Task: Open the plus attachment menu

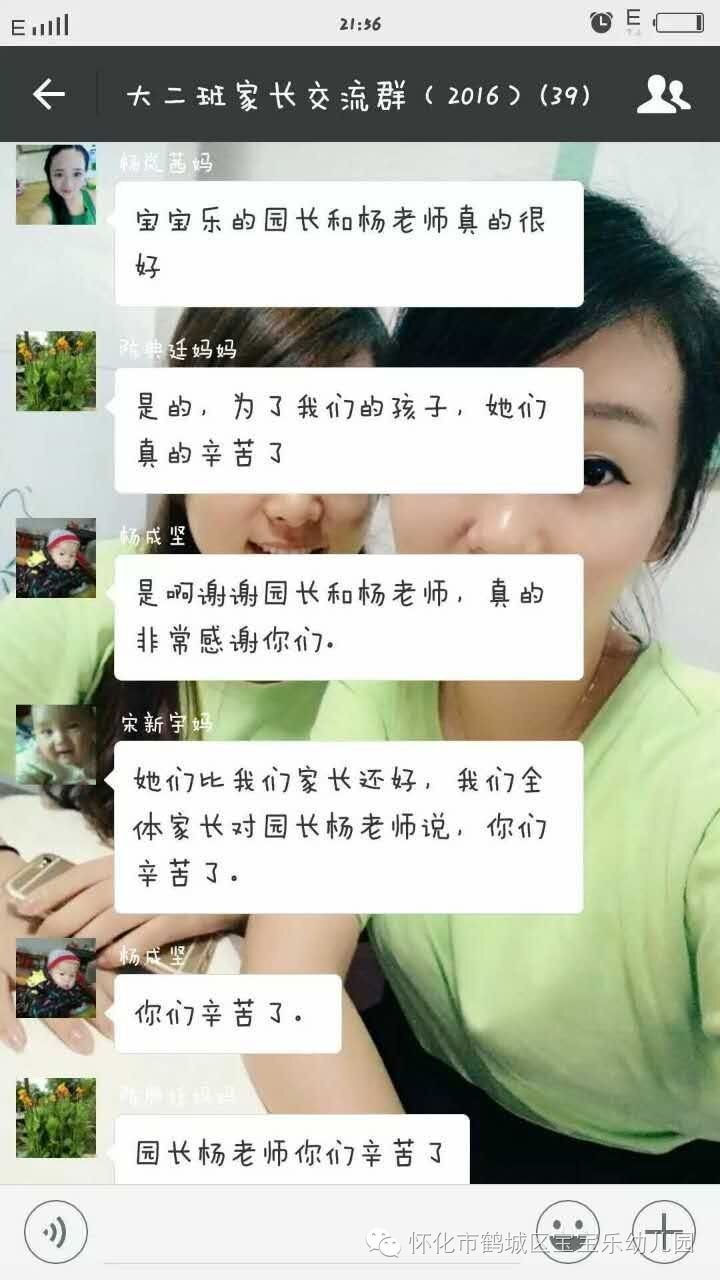Action: 664,1231
